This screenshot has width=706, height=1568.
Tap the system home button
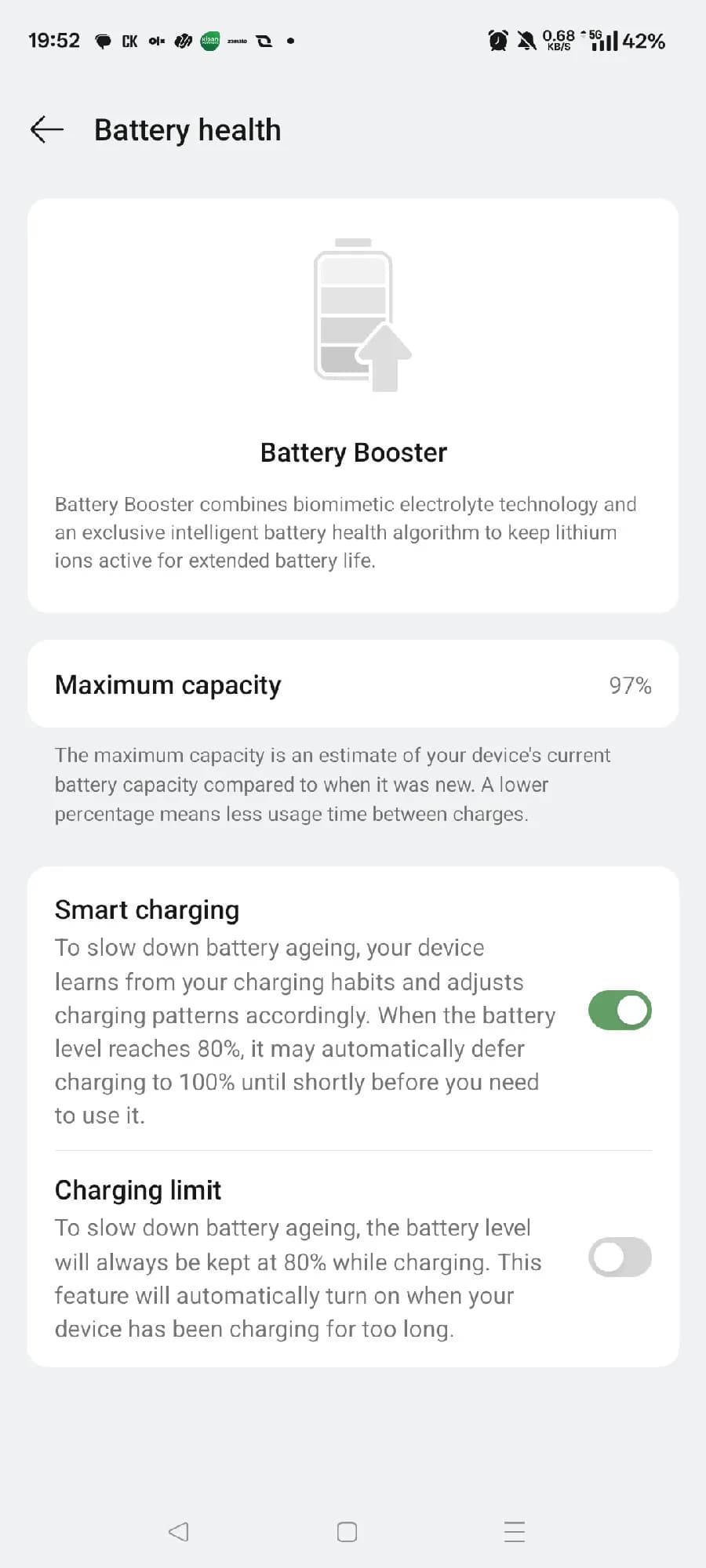click(x=347, y=1531)
